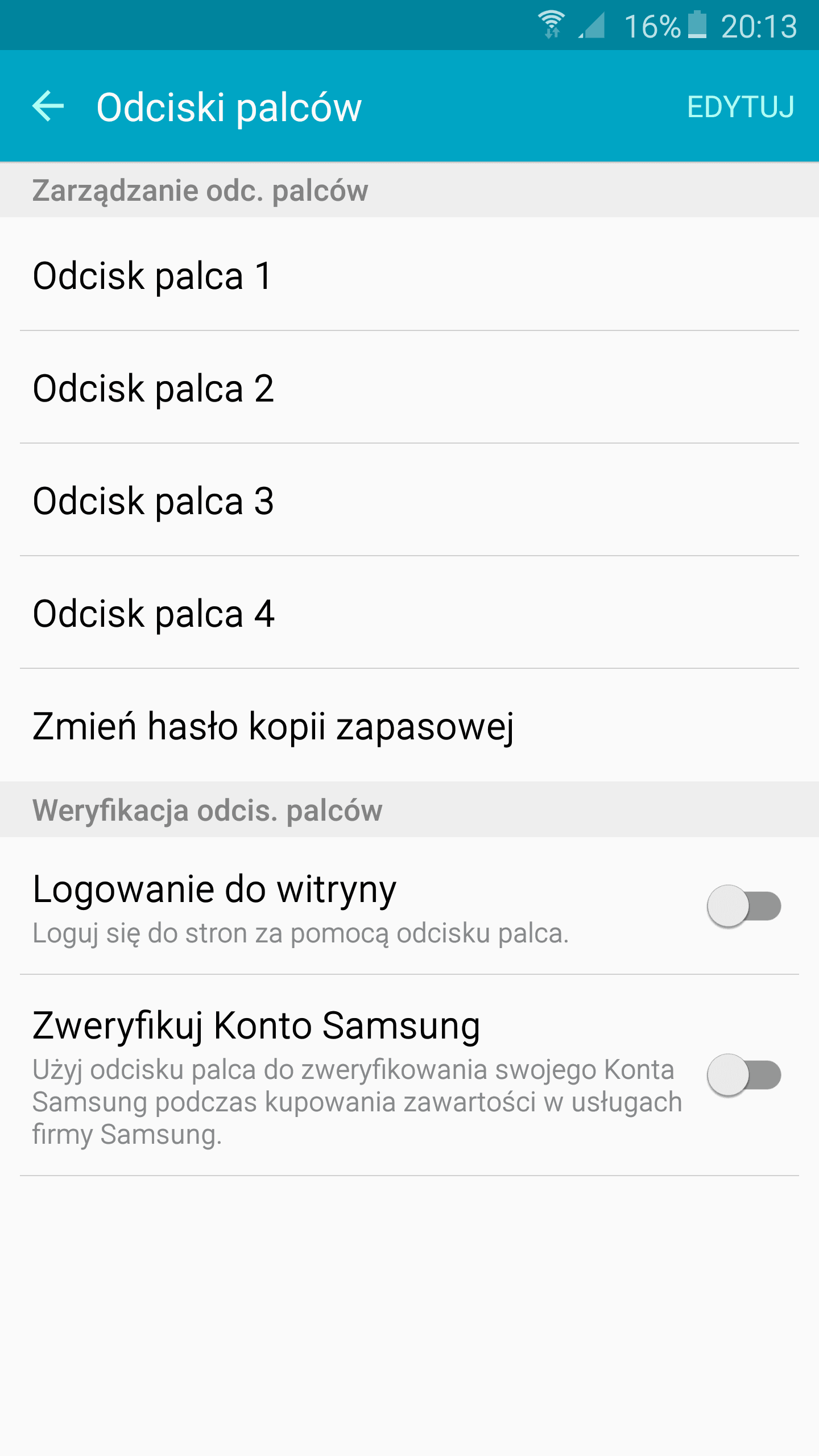Select Odcisk palca 2
819x1456 pixels.
pyautogui.click(x=409, y=387)
